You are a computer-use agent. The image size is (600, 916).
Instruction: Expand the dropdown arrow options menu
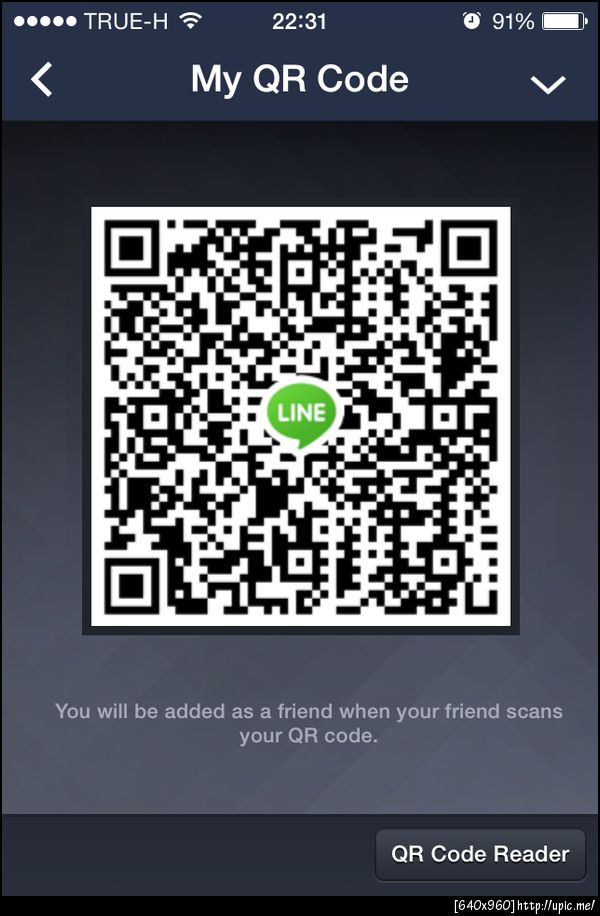coord(548,83)
